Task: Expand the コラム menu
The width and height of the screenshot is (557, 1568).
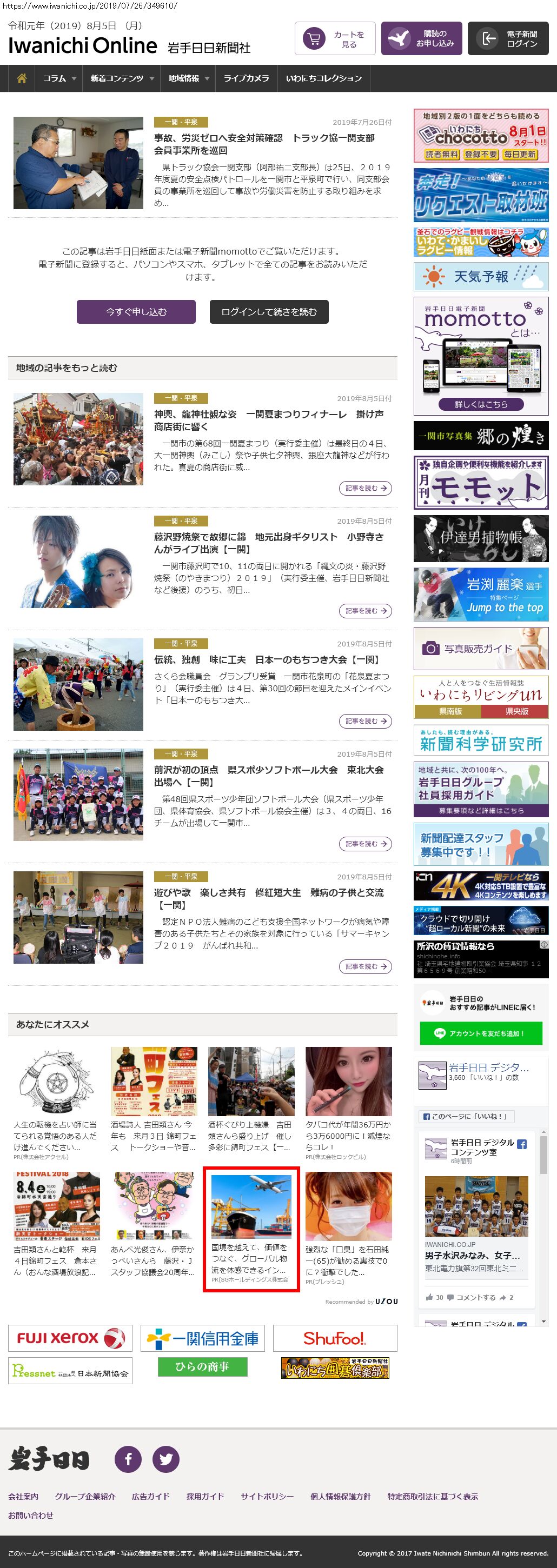Action: (59, 78)
